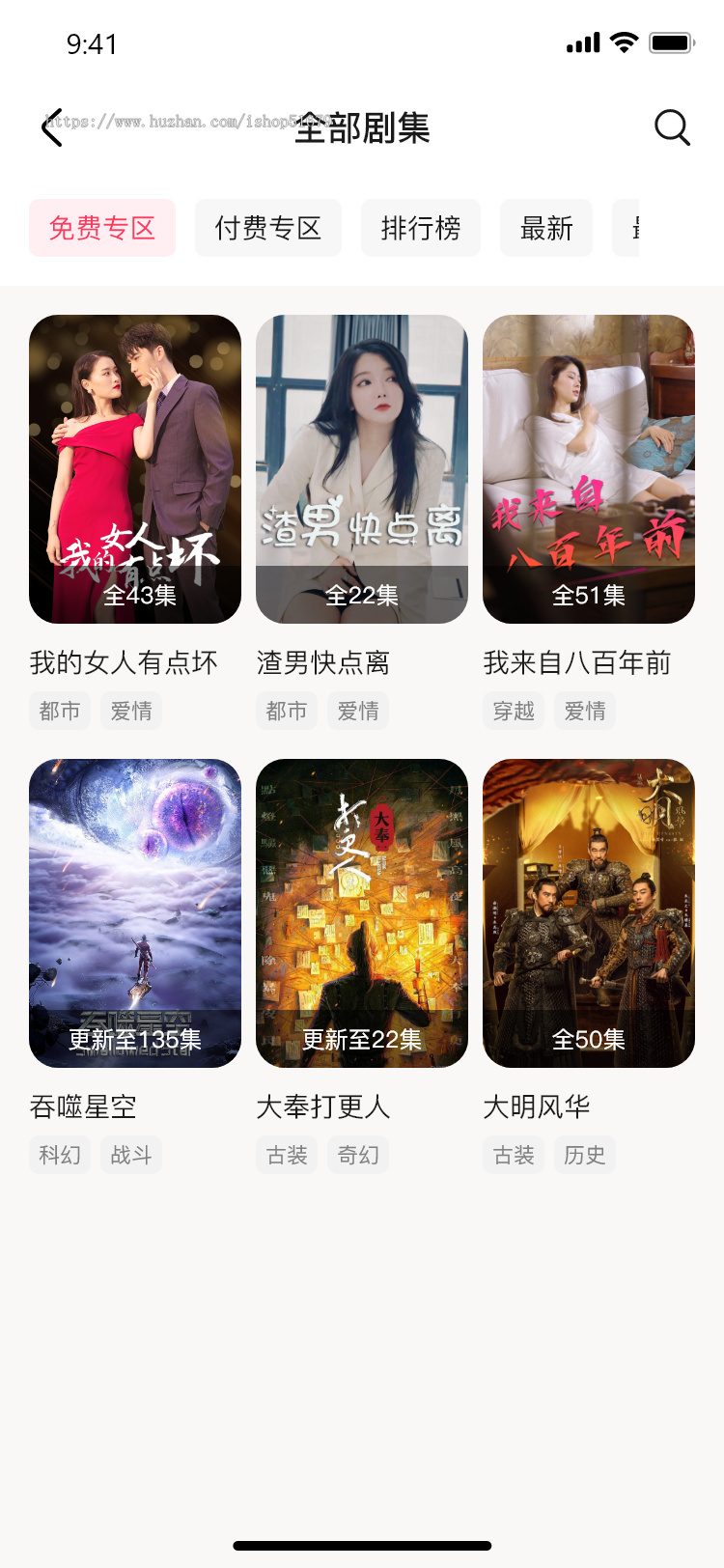724x1568 pixels.
Task: Open the 古装 tag under 大明风华
Action: 513,1155
